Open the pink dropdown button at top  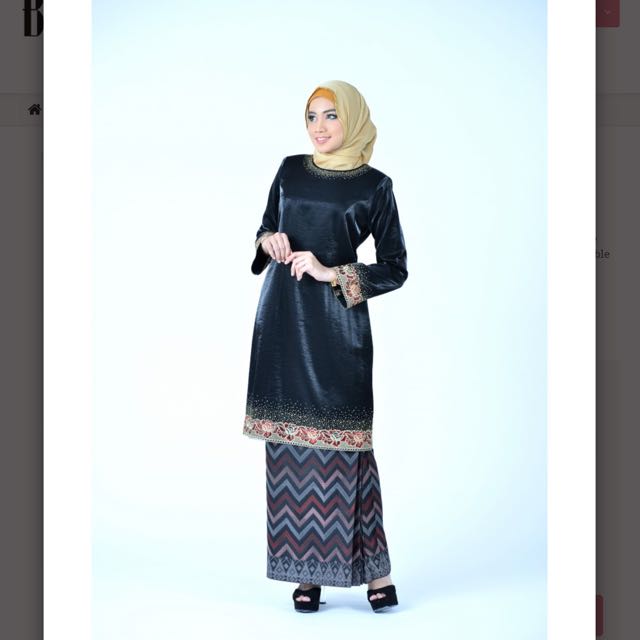pyautogui.click(x=608, y=12)
